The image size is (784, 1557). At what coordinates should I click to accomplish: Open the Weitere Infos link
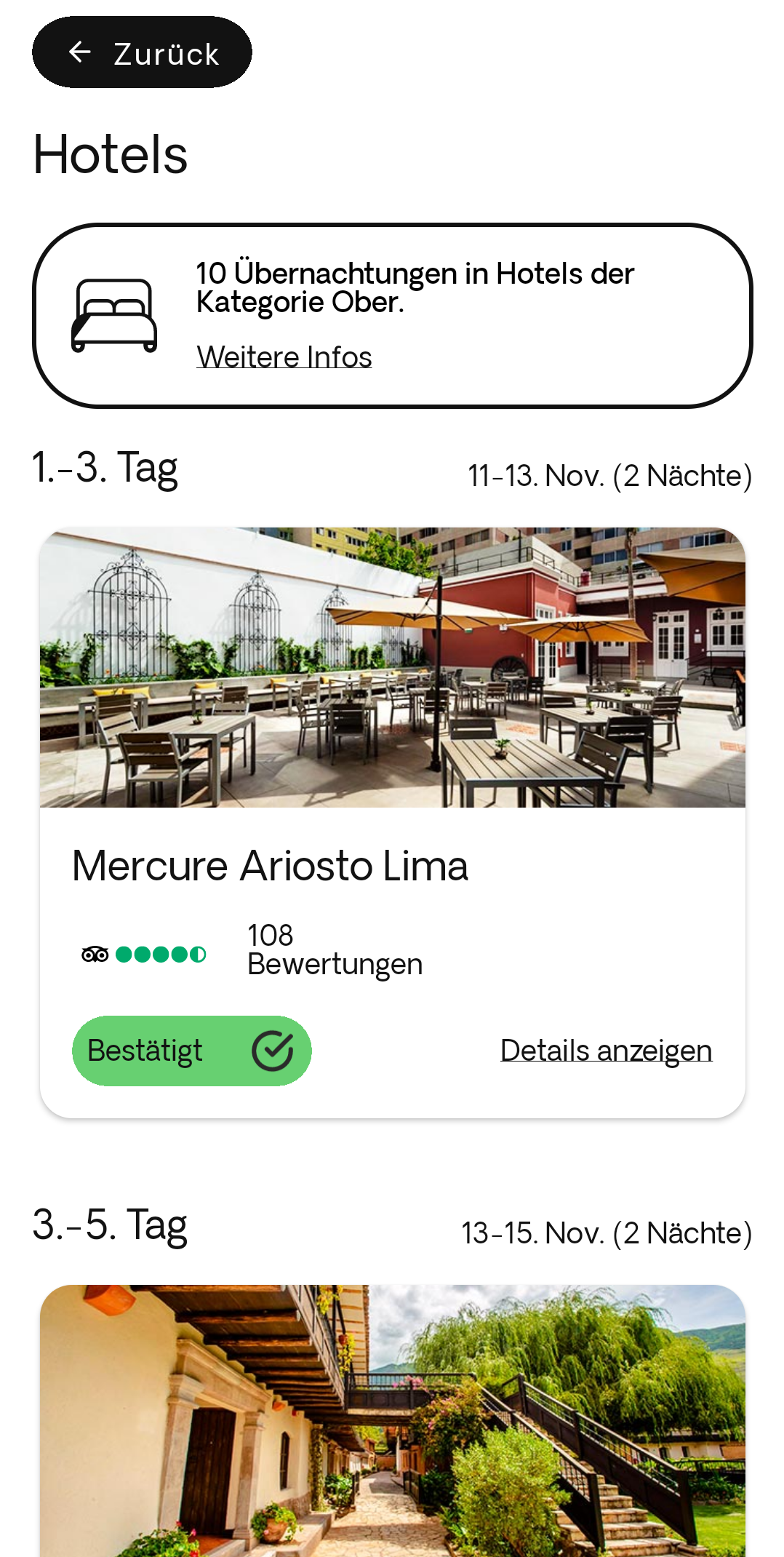pyautogui.click(x=284, y=357)
